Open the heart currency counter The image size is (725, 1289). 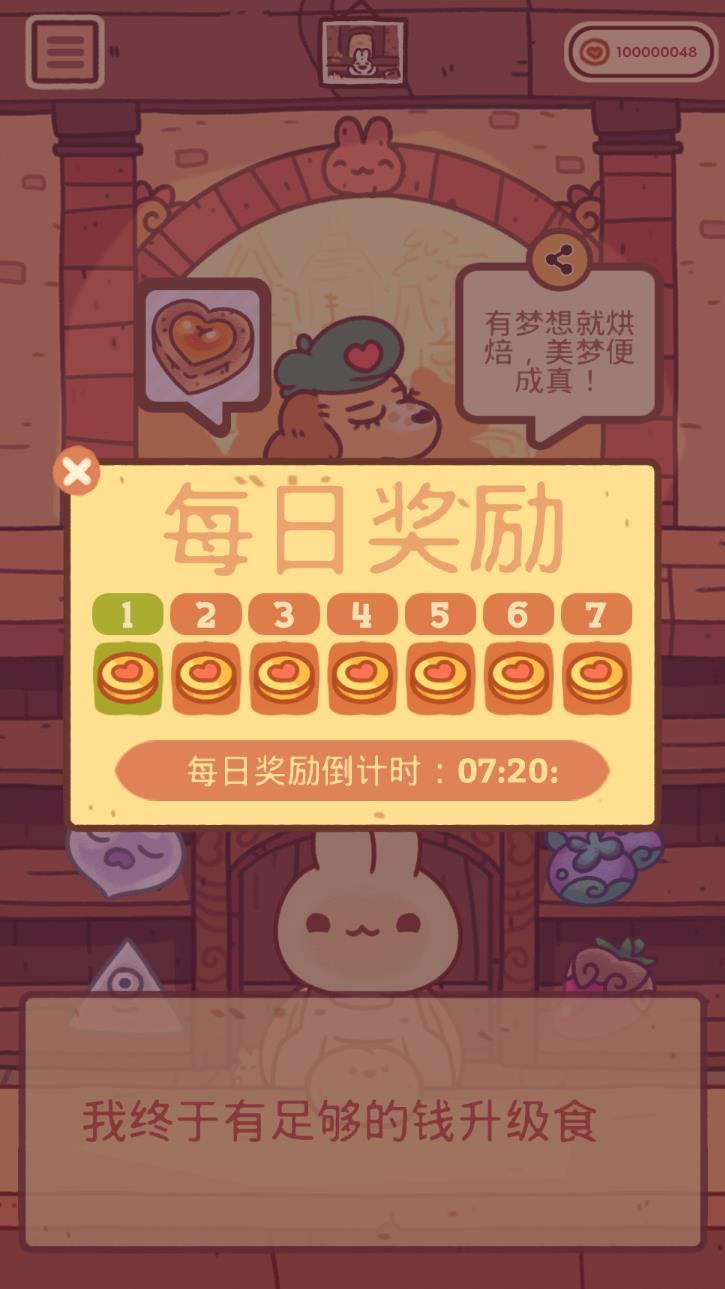click(640, 52)
